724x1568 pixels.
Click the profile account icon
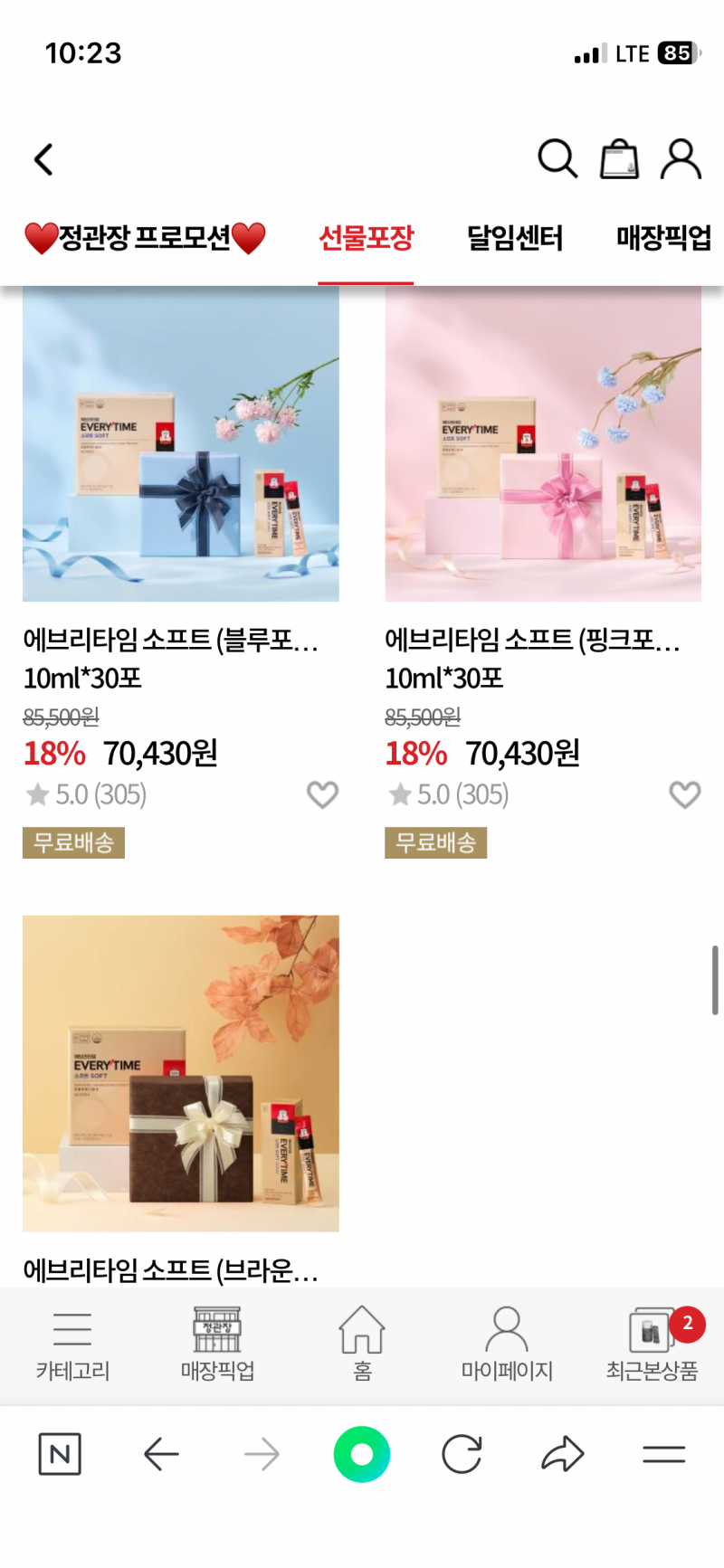(x=681, y=159)
